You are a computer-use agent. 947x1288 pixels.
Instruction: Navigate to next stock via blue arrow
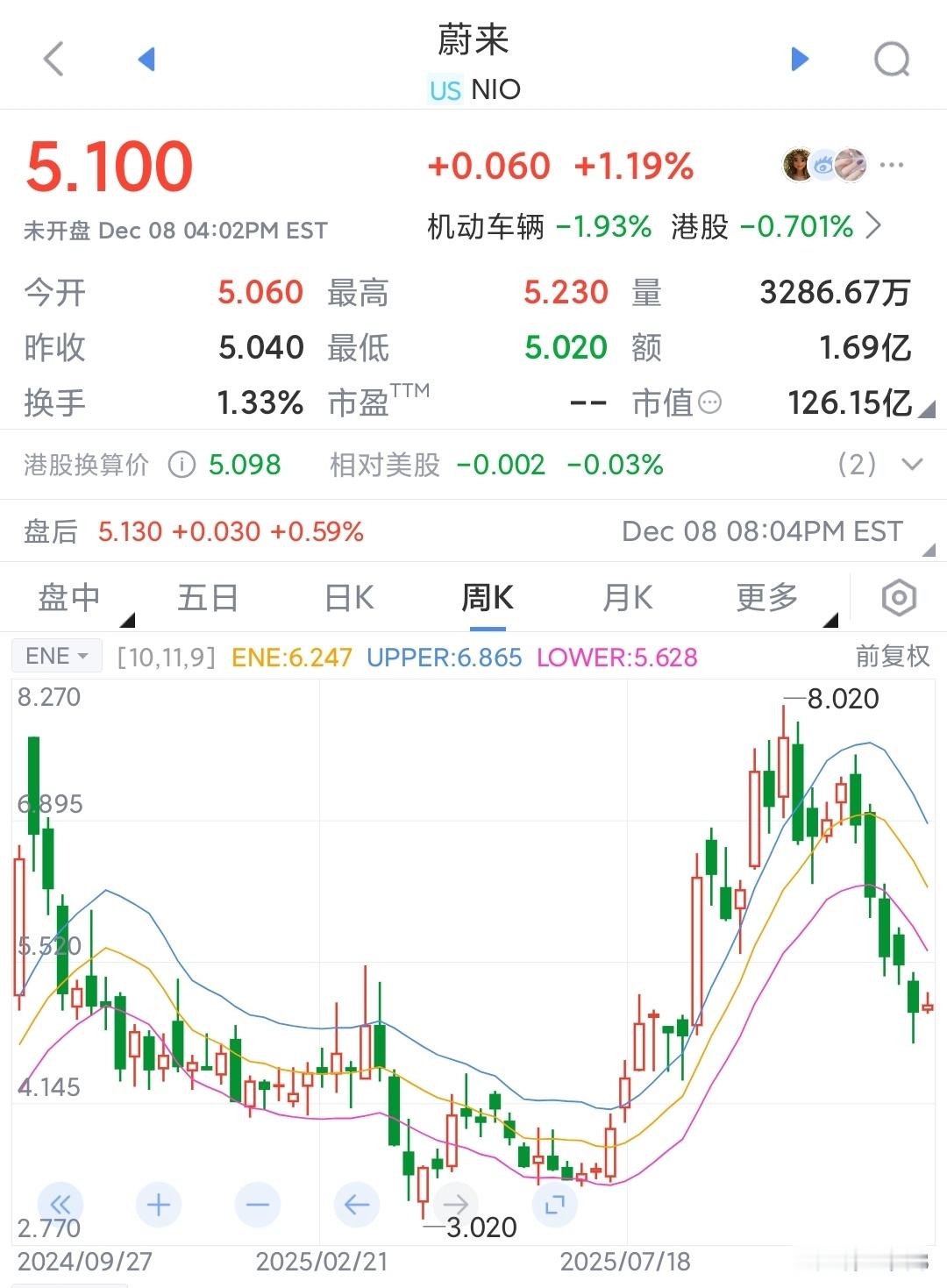point(799,58)
